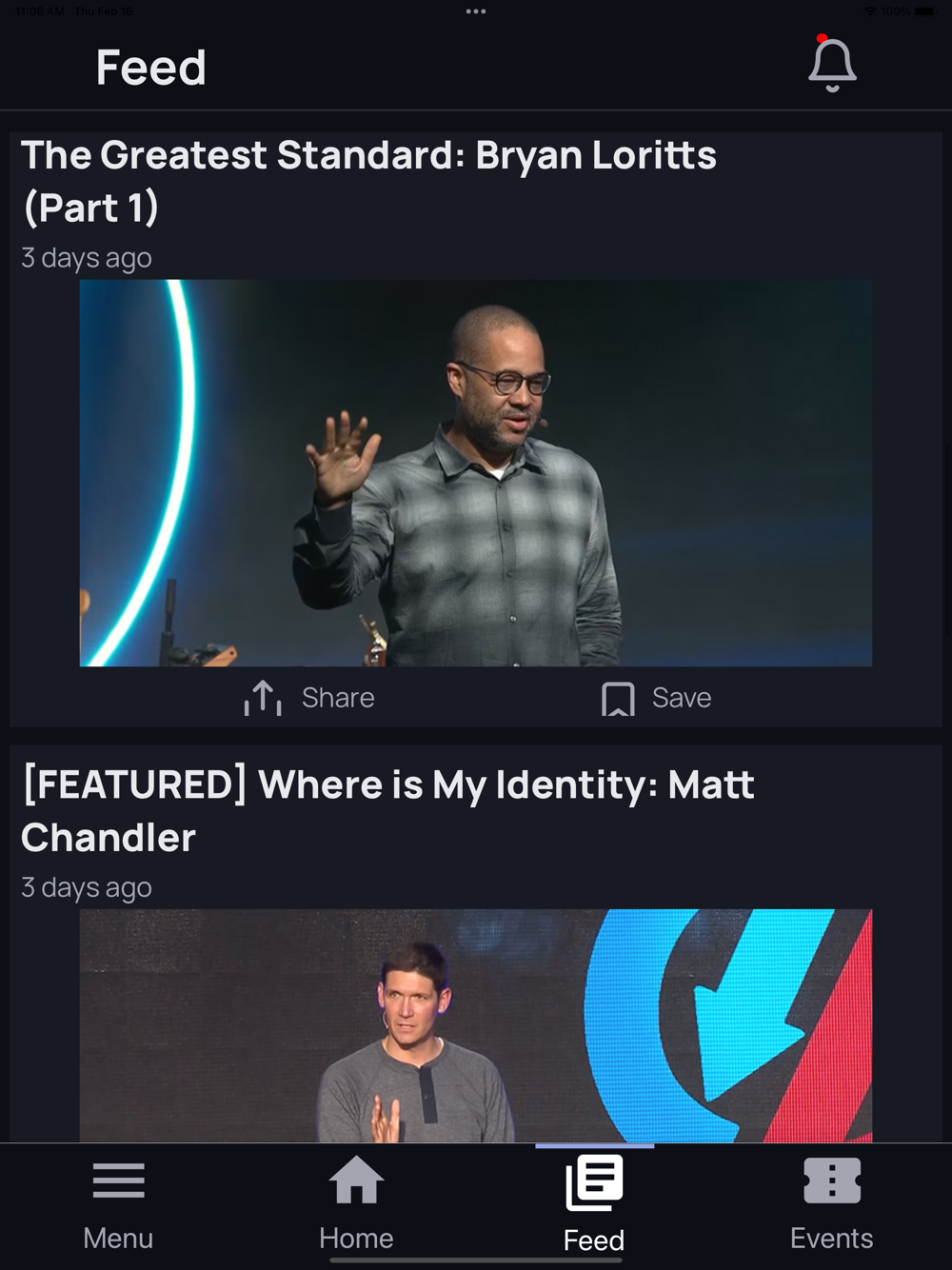Screen dimensions: 952x1270
Task: Switch to the Home tab
Action: (x=356, y=1203)
